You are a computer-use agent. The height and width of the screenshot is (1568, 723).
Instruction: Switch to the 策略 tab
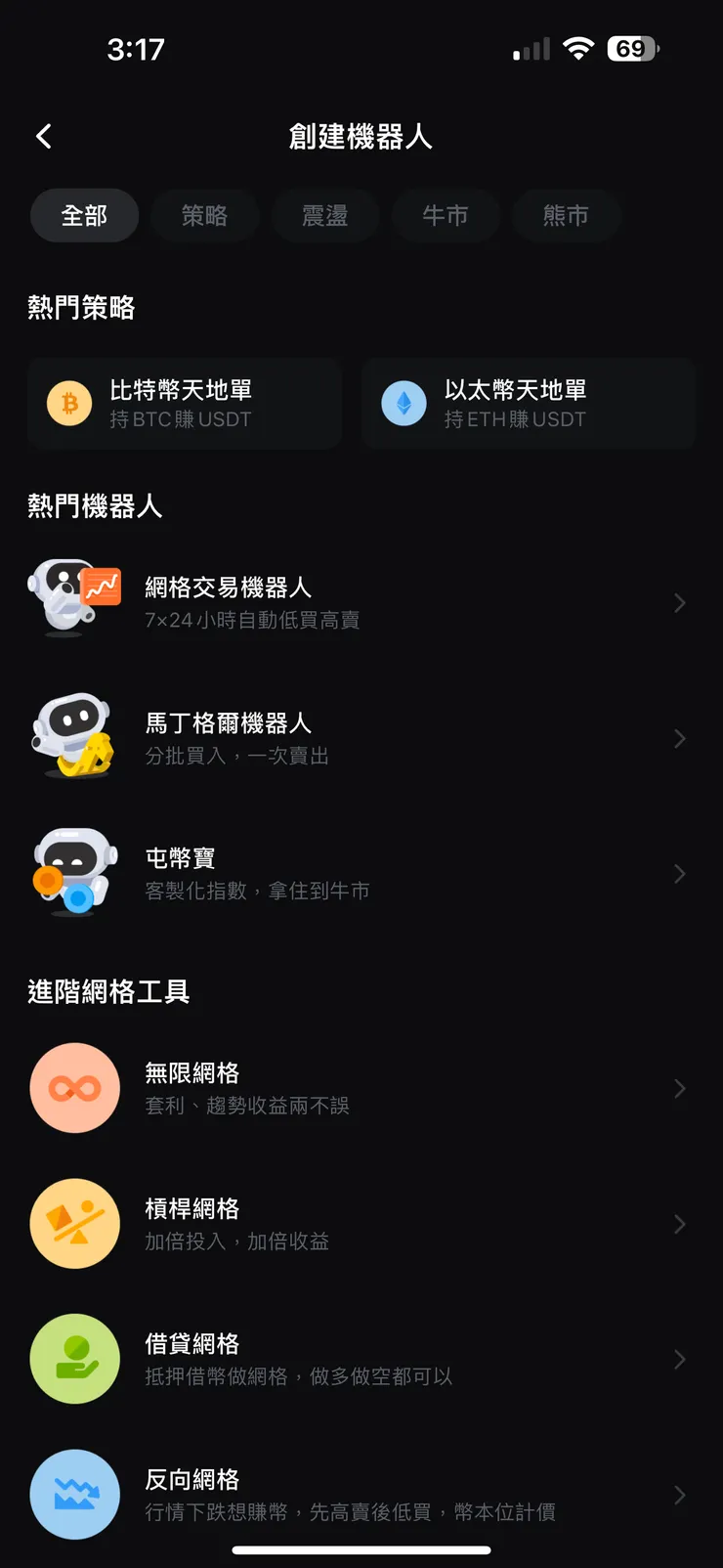click(204, 215)
